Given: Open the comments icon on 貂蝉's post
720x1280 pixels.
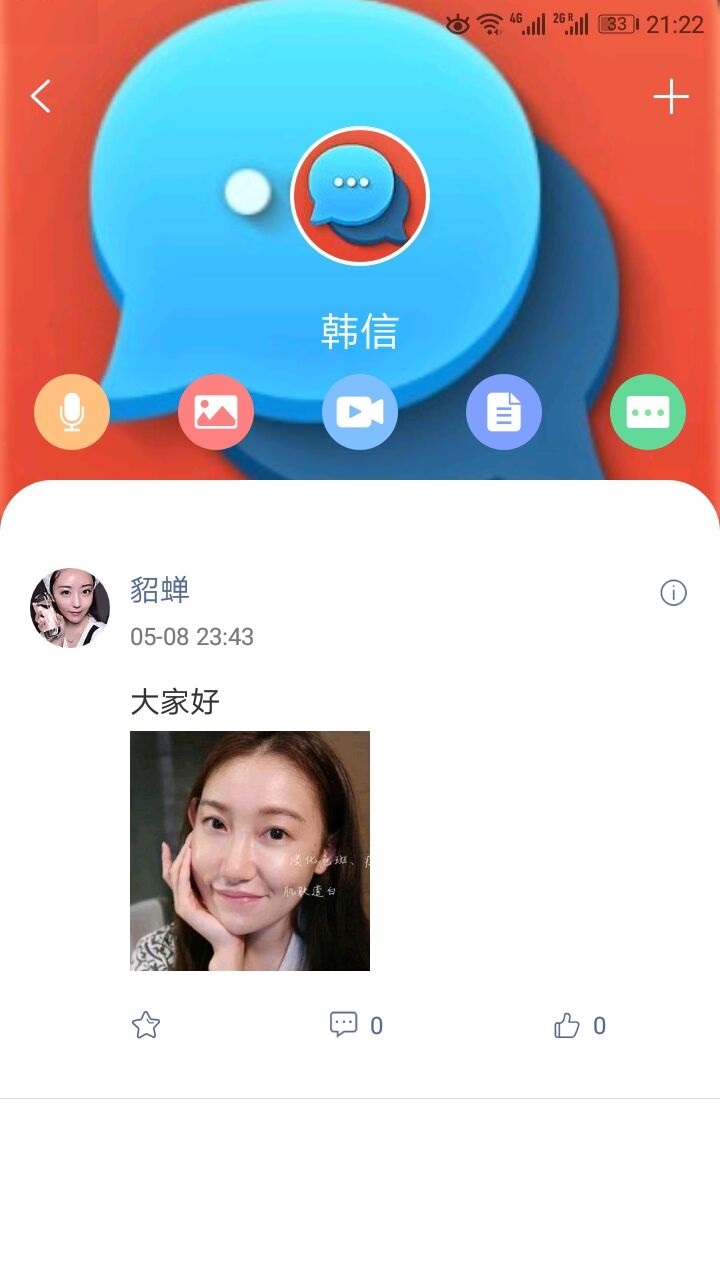Looking at the screenshot, I should coord(343,1025).
